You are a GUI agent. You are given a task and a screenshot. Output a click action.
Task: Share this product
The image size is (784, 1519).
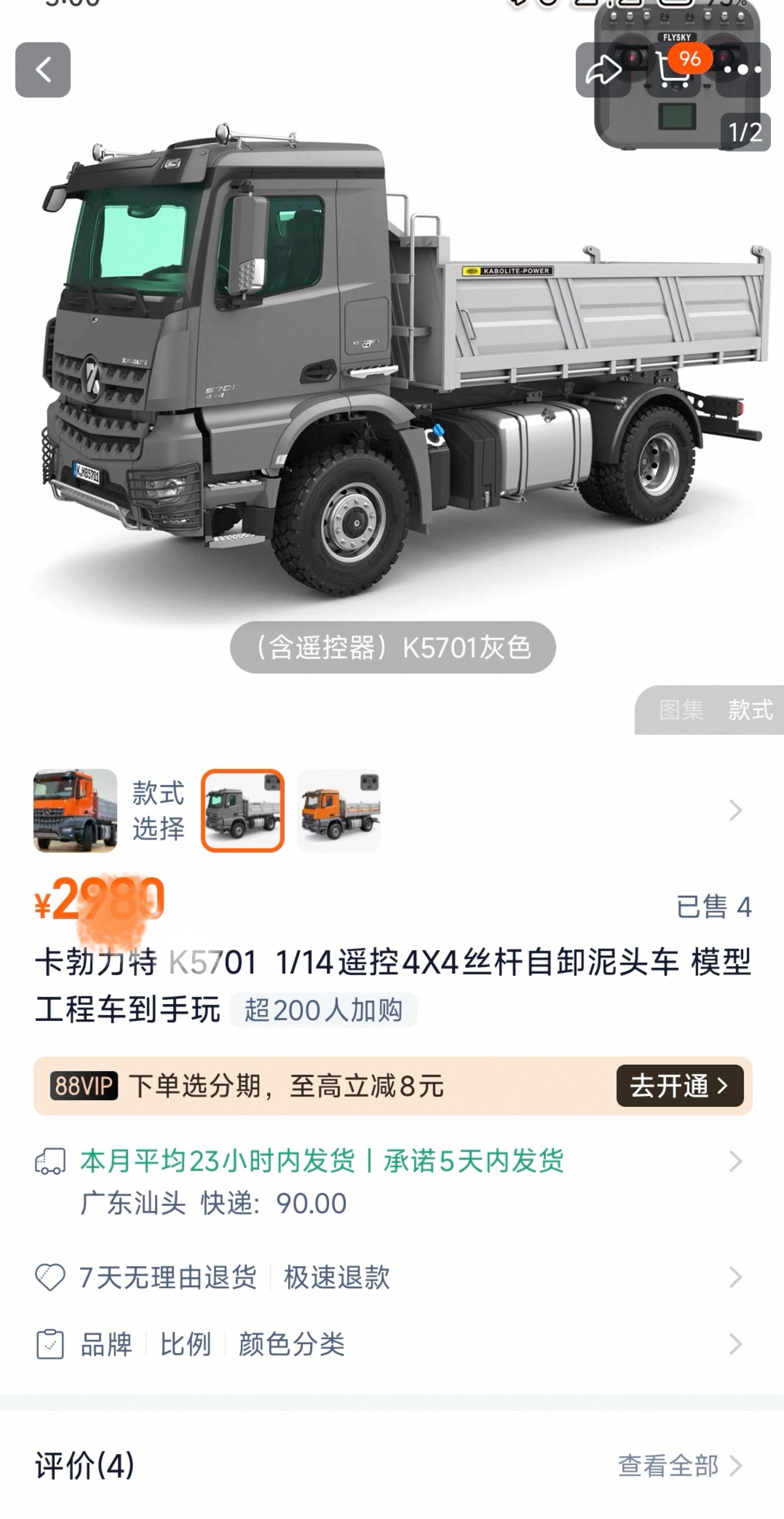pos(602,70)
